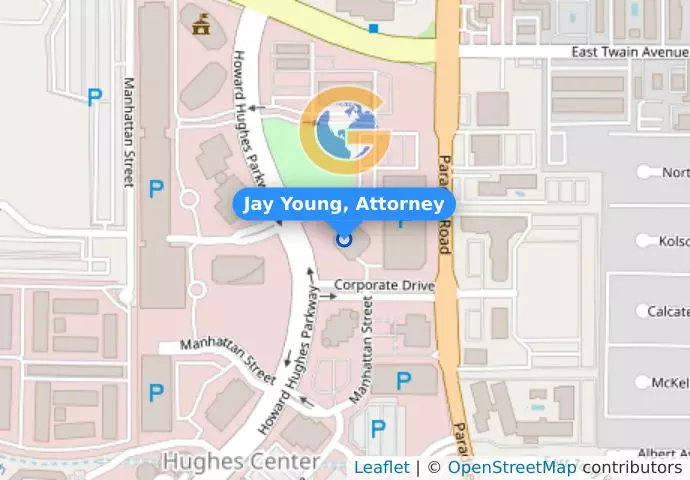Open the OpenStreetMap contributors link
The height and width of the screenshot is (480, 690).
pos(511,467)
